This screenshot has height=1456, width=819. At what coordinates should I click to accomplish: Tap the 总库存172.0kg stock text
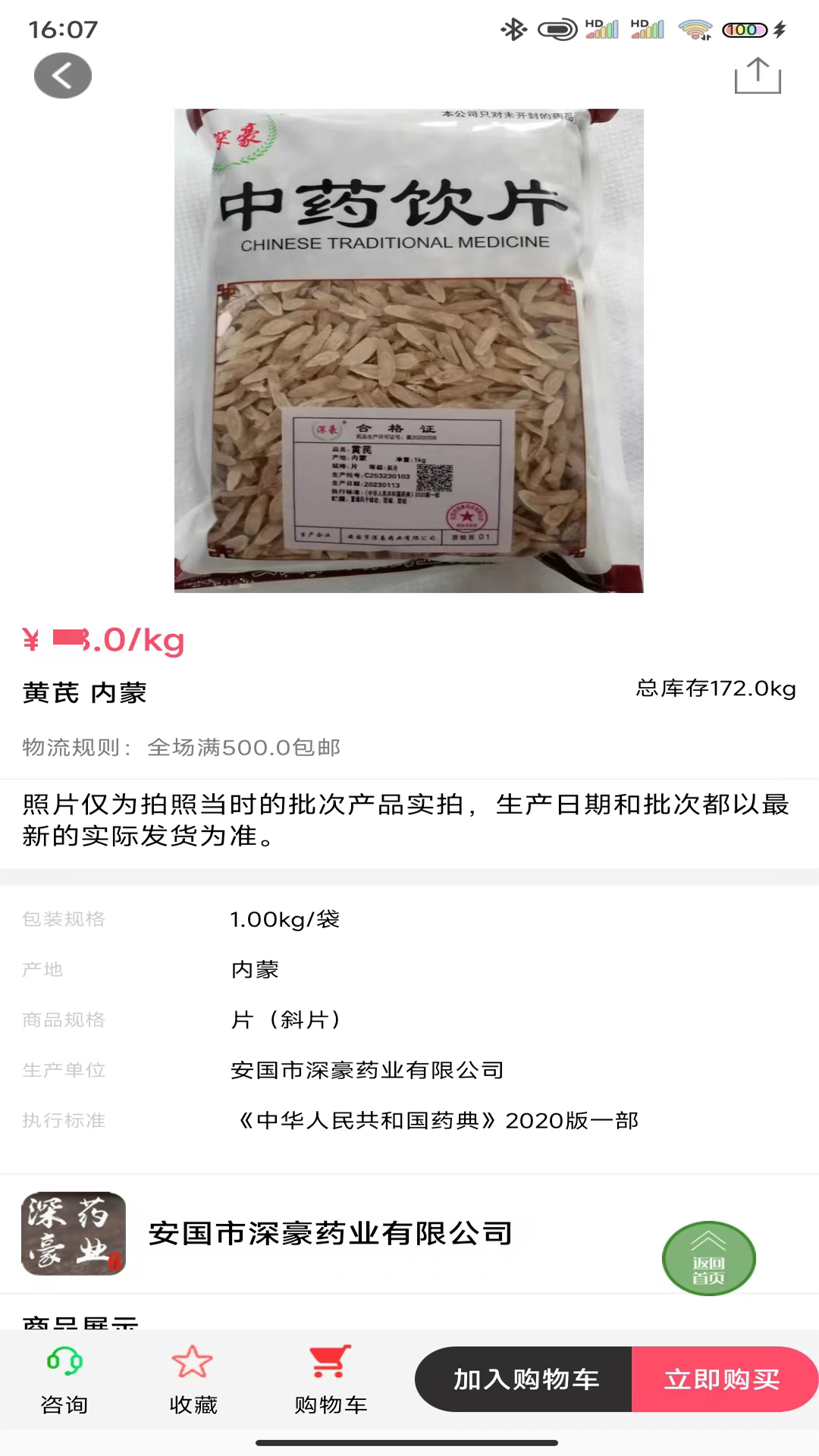(x=716, y=689)
